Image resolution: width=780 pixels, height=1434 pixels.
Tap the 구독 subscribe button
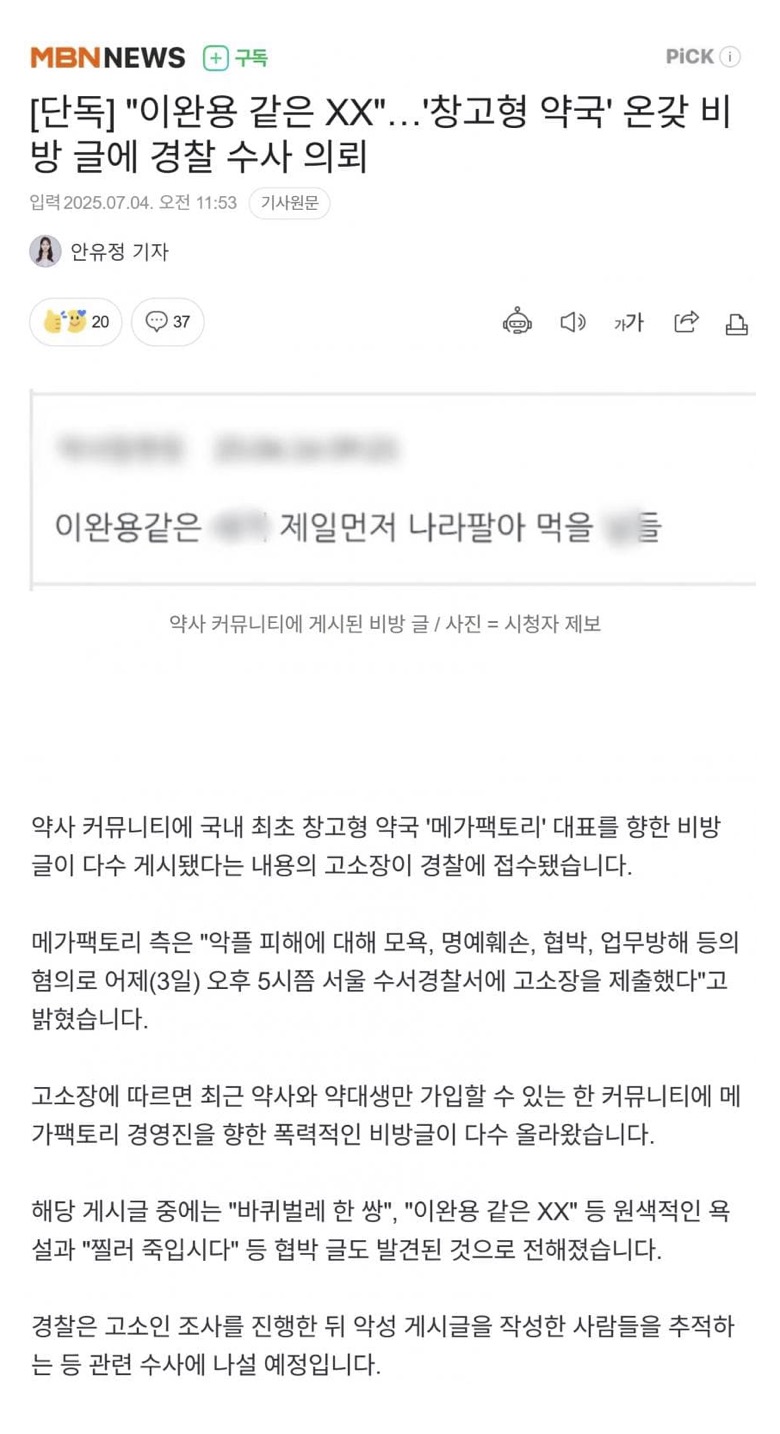point(236,58)
